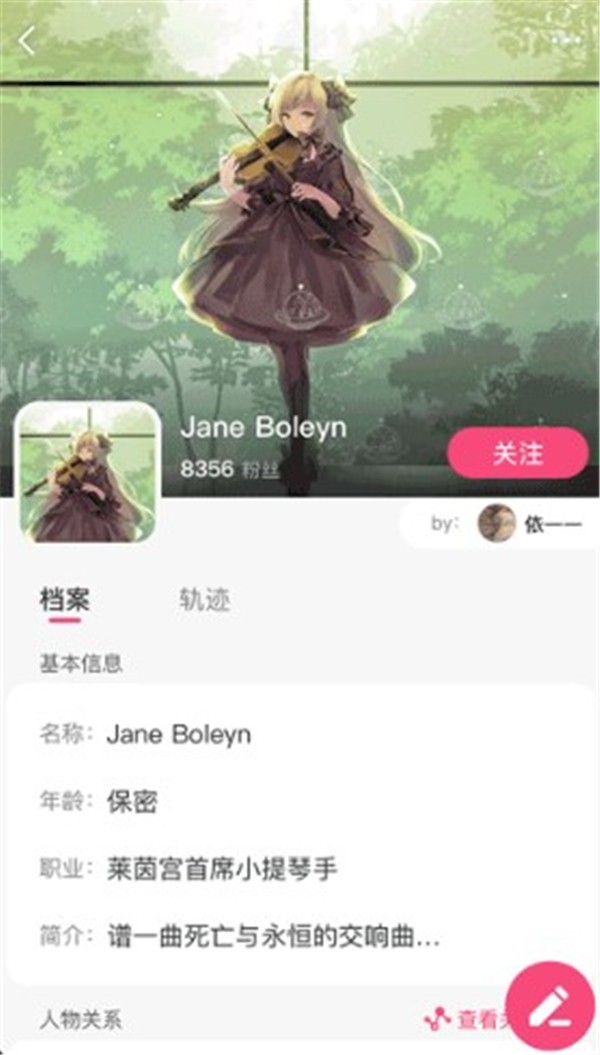
Task: Open the three-dot overflow menu
Action: 566,39
